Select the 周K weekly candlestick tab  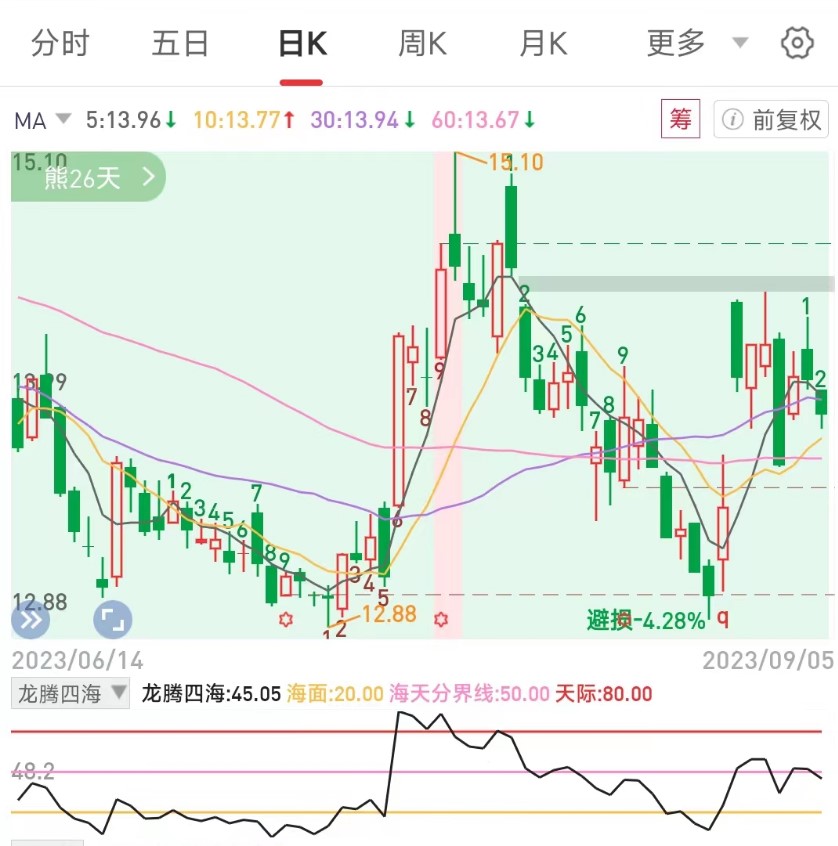(422, 44)
